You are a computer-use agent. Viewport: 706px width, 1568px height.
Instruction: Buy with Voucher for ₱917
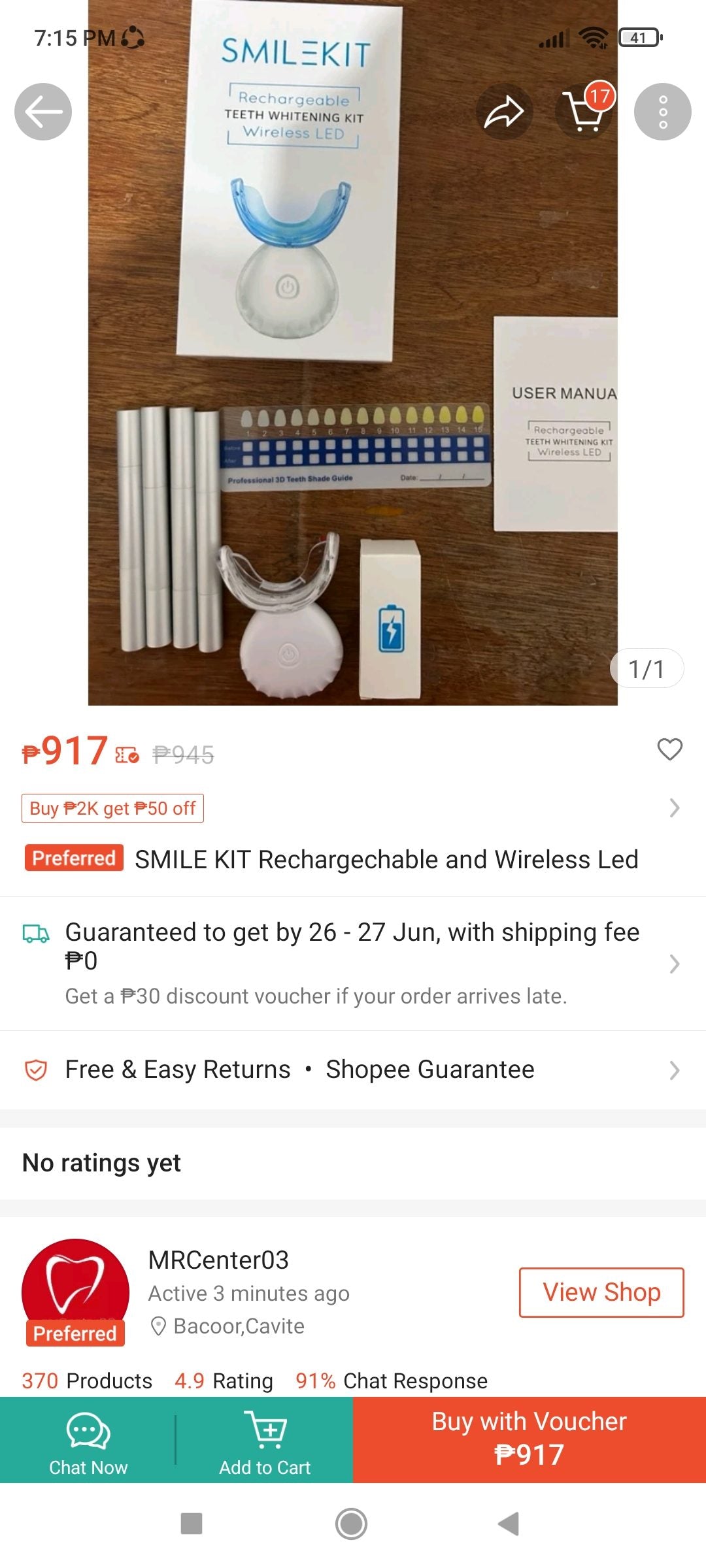529,1440
